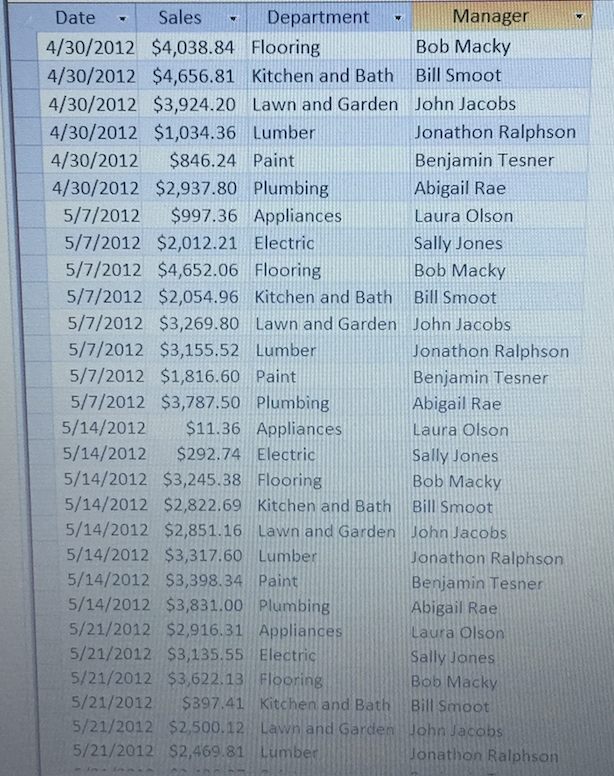
Task: Open the Date column filter dropdown
Action: click(x=122, y=19)
